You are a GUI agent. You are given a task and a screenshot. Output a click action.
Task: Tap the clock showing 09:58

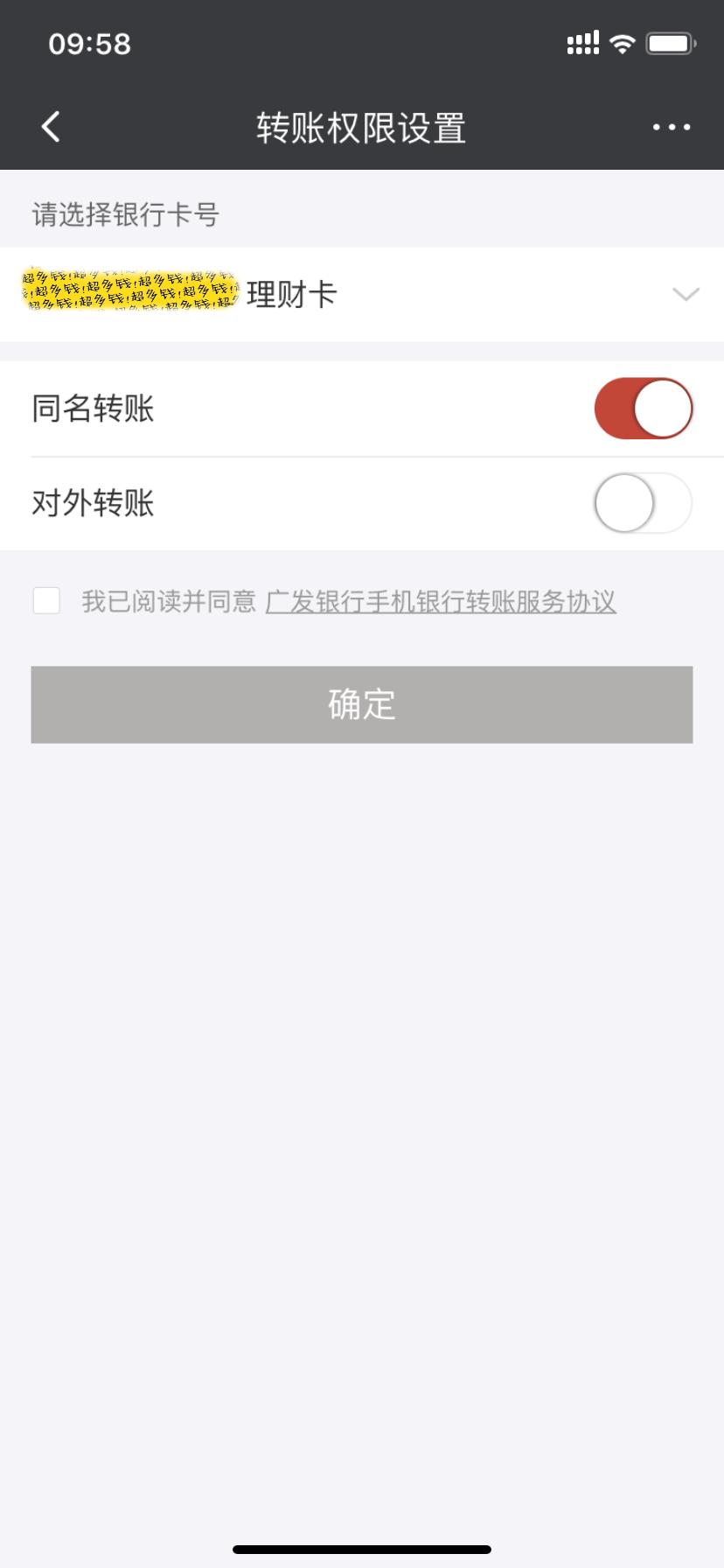[91, 44]
